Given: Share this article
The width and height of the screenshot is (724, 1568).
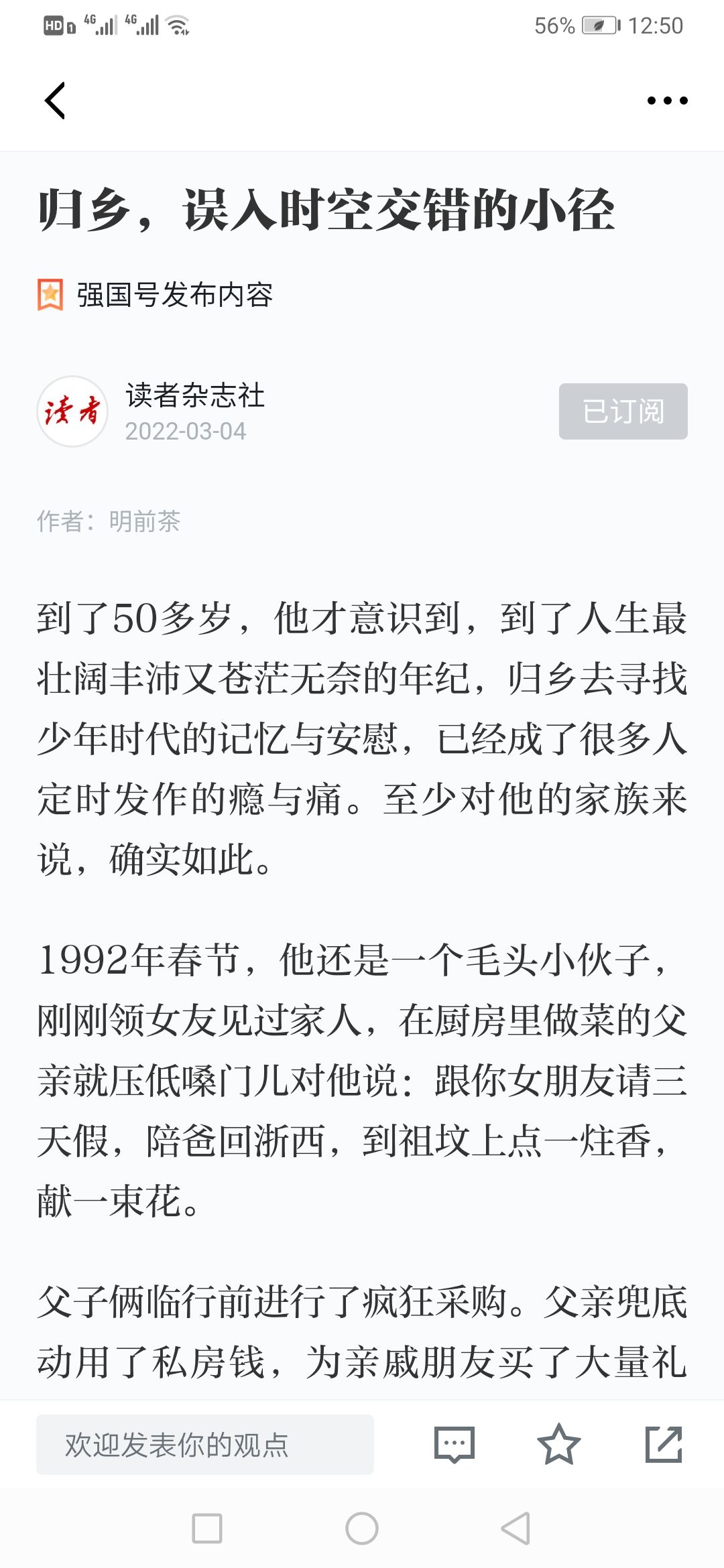Looking at the screenshot, I should point(664,1445).
